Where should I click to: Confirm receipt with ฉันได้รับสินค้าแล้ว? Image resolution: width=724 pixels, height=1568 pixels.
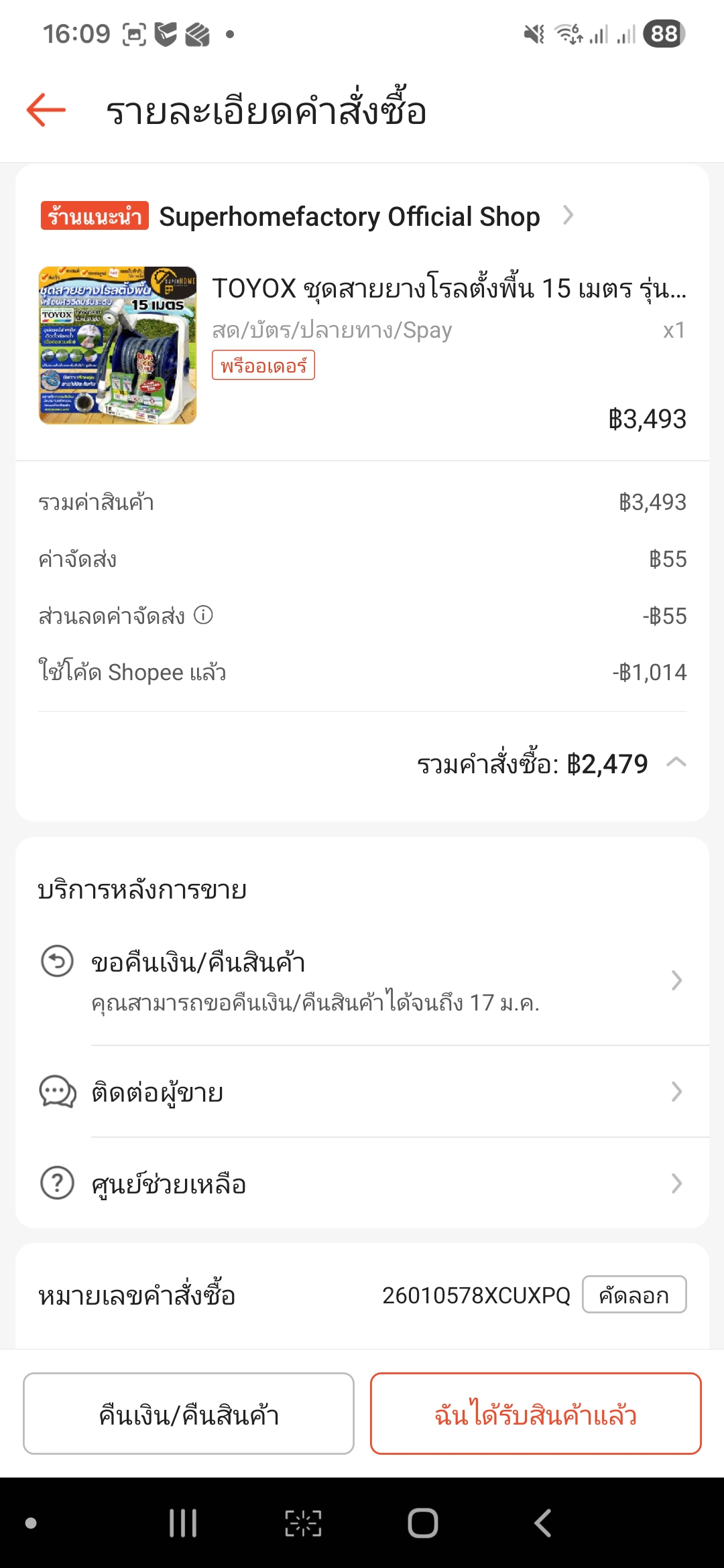(535, 1414)
